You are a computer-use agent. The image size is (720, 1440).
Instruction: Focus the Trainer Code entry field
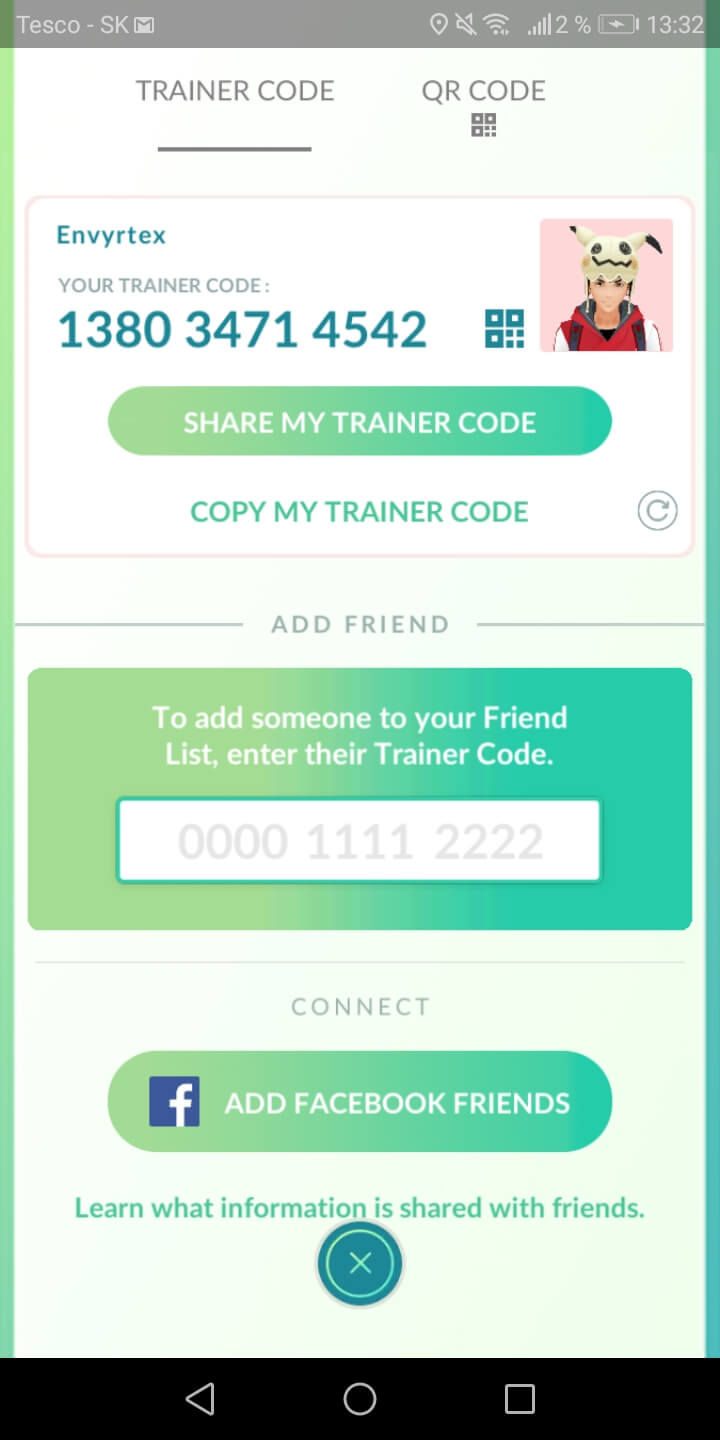[359, 841]
